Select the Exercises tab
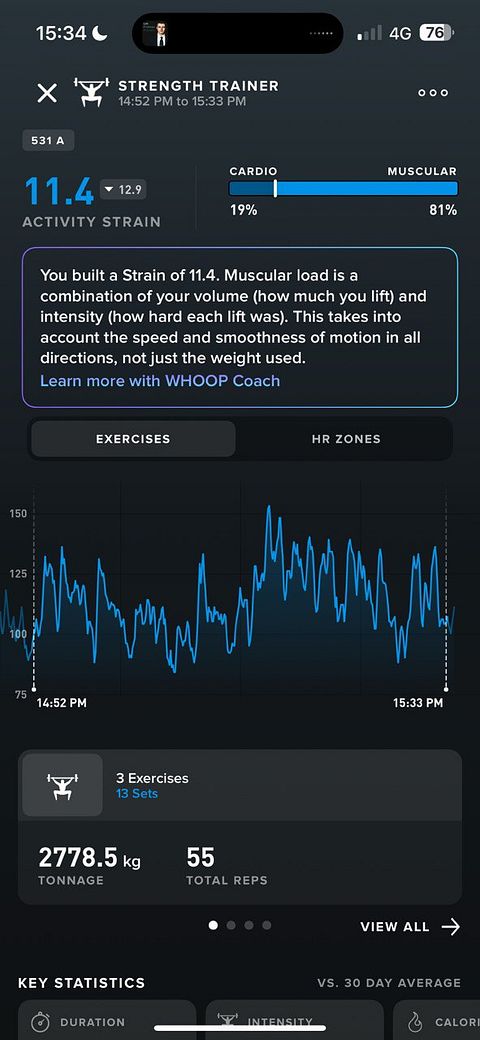Screen dimensions: 480x1040 point(133,439)
